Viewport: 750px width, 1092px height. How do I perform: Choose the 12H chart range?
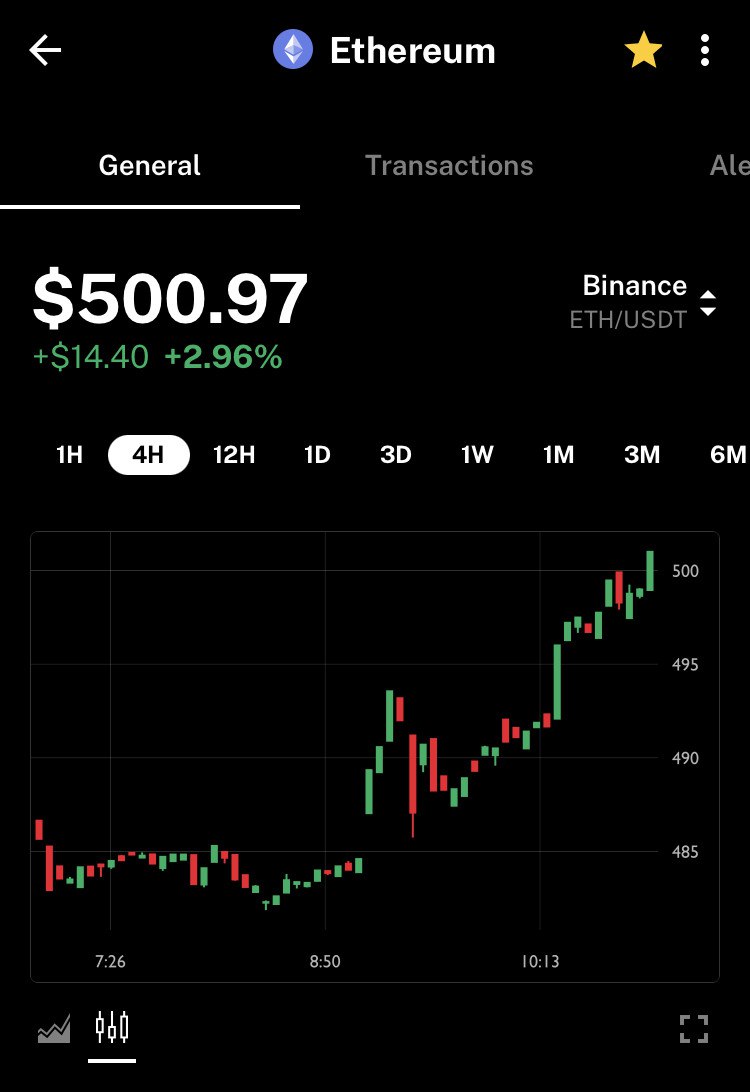coord(234,455)
